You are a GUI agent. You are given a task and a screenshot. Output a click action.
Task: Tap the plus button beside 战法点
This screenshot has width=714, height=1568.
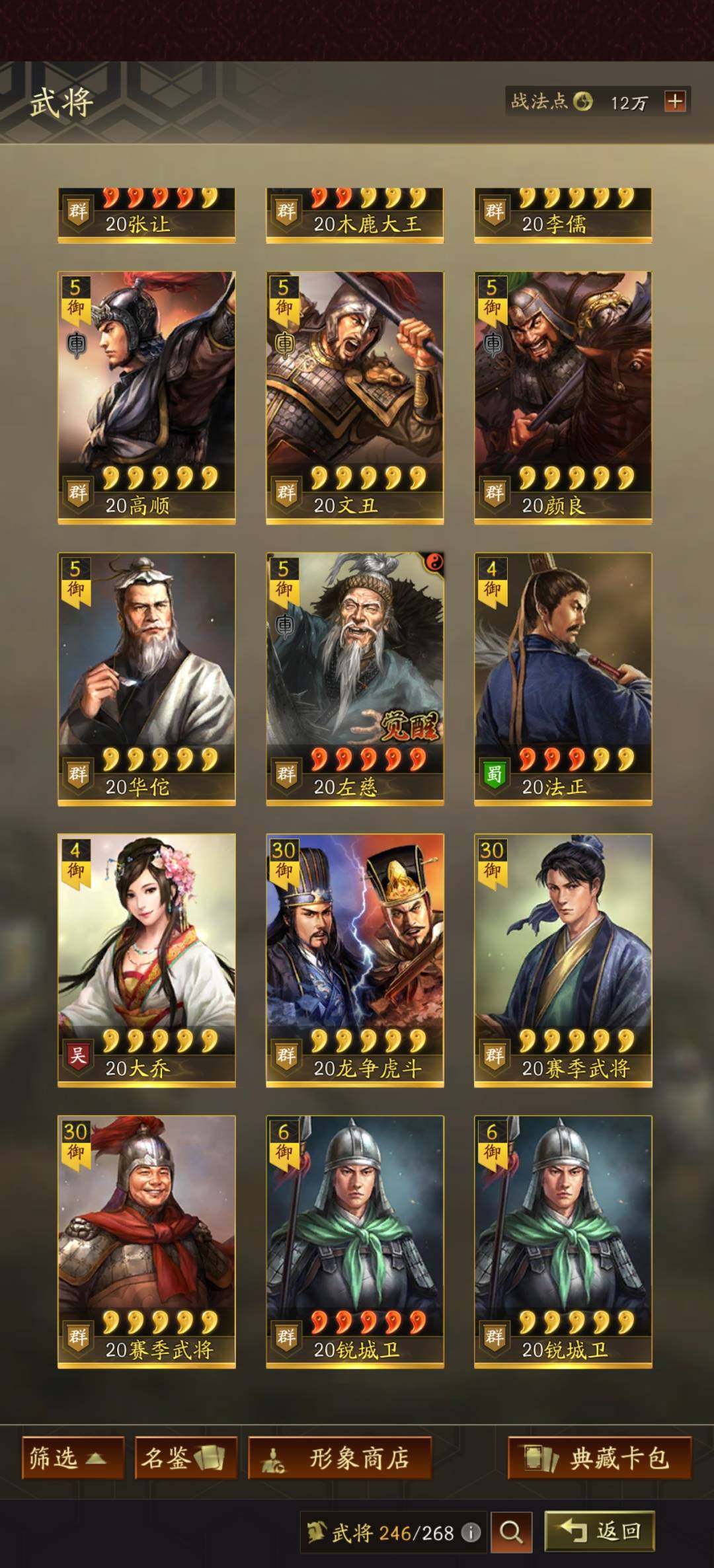pos(675,101)
